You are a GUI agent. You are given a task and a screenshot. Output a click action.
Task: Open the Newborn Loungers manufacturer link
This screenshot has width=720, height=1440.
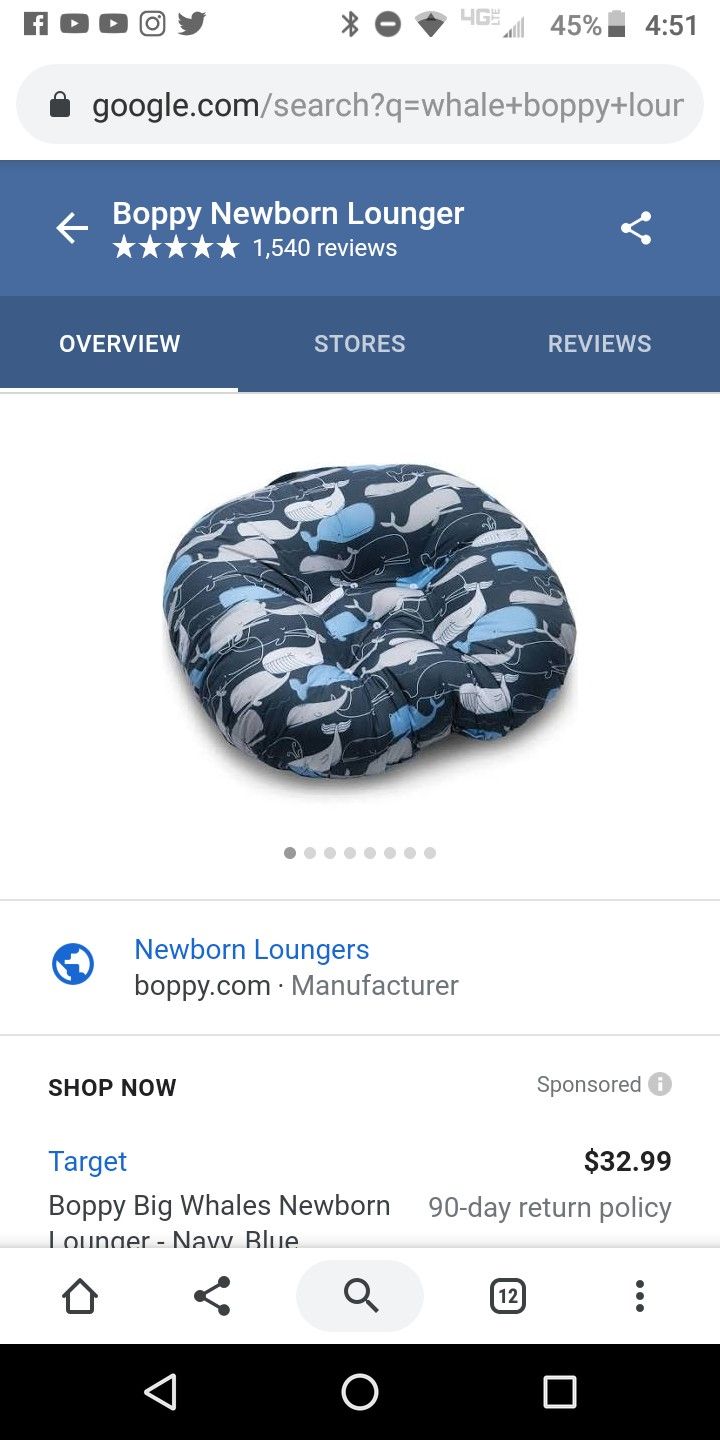pyautogui.click(x=252, y=949)
